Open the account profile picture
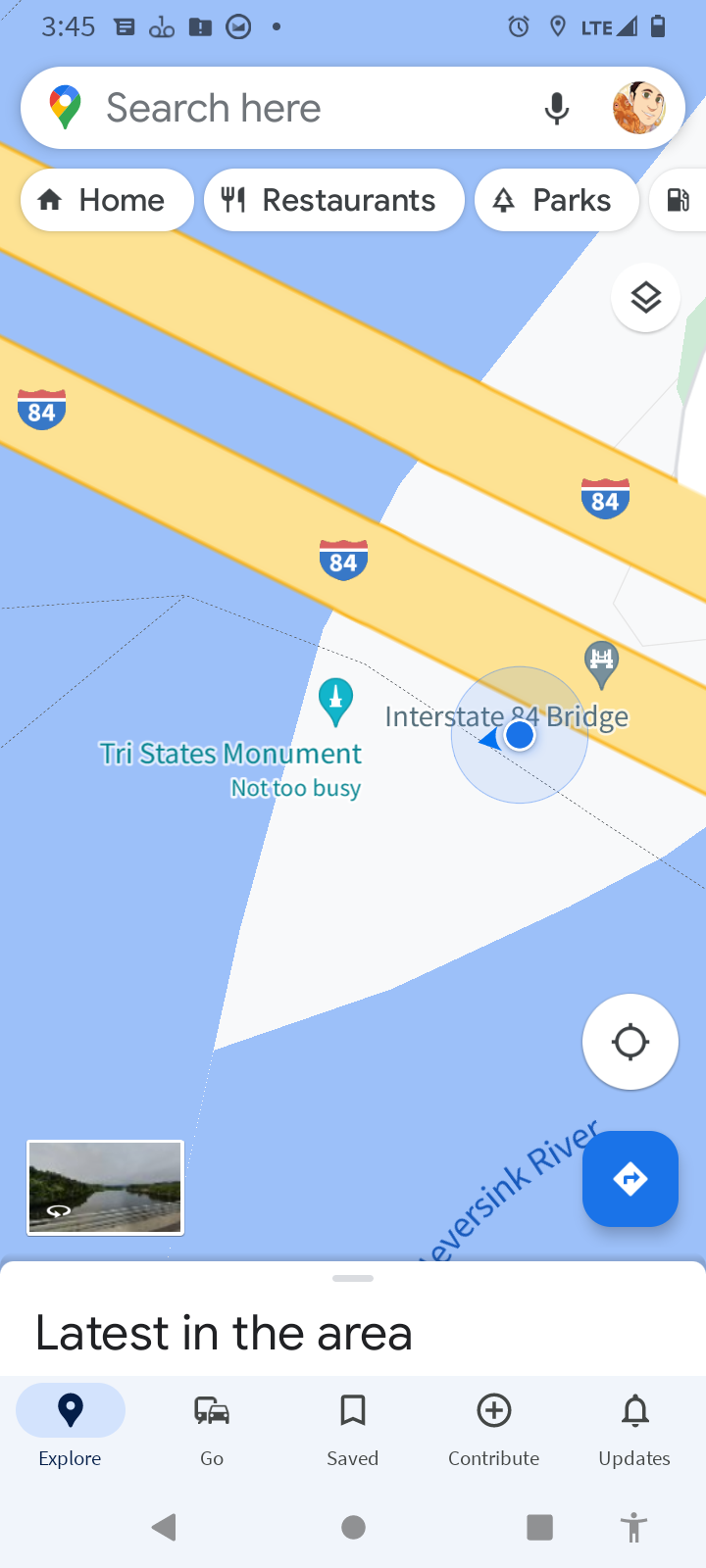 (639, 108)
